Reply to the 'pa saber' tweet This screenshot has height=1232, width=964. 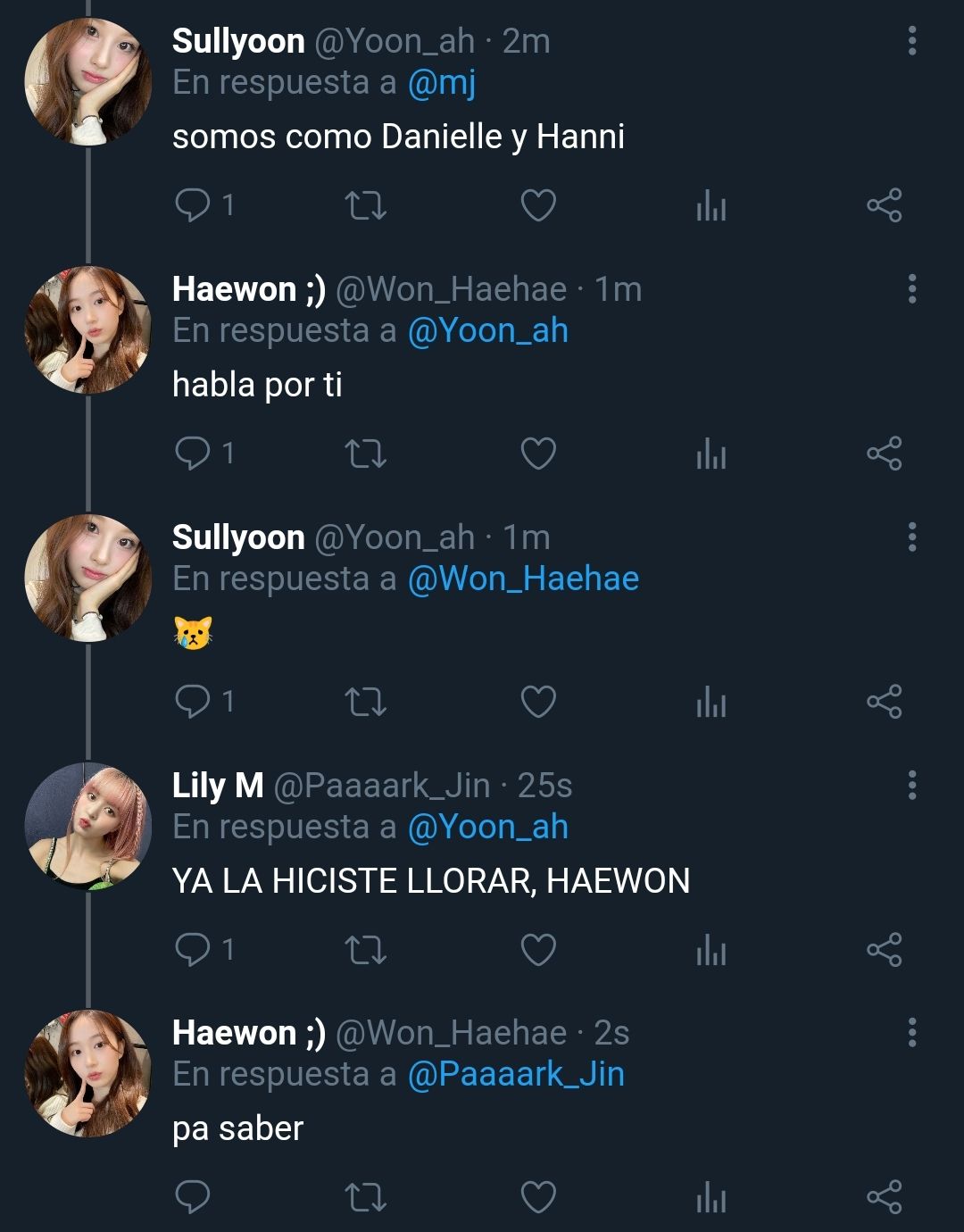point(192,1197)
